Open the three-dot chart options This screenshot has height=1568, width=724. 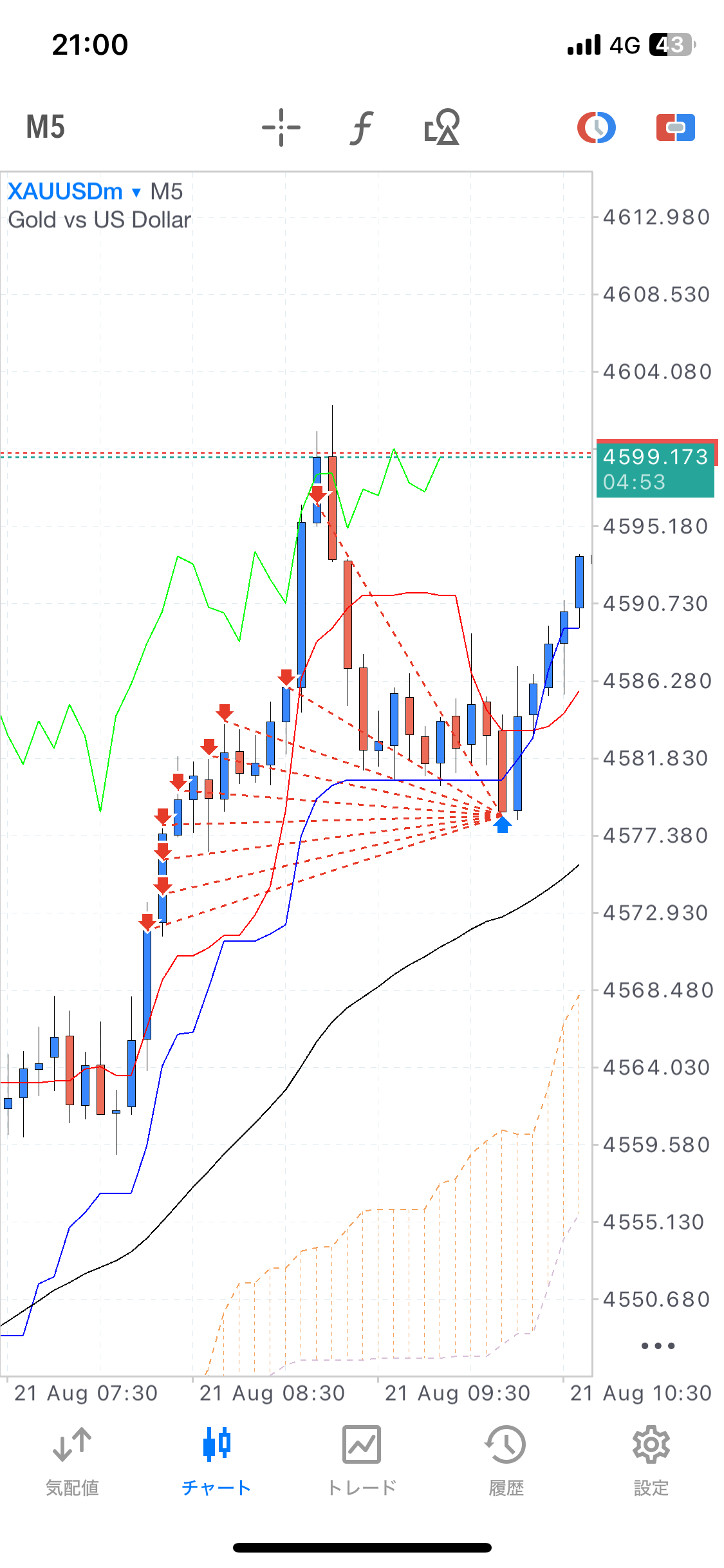pos(658,1345)
